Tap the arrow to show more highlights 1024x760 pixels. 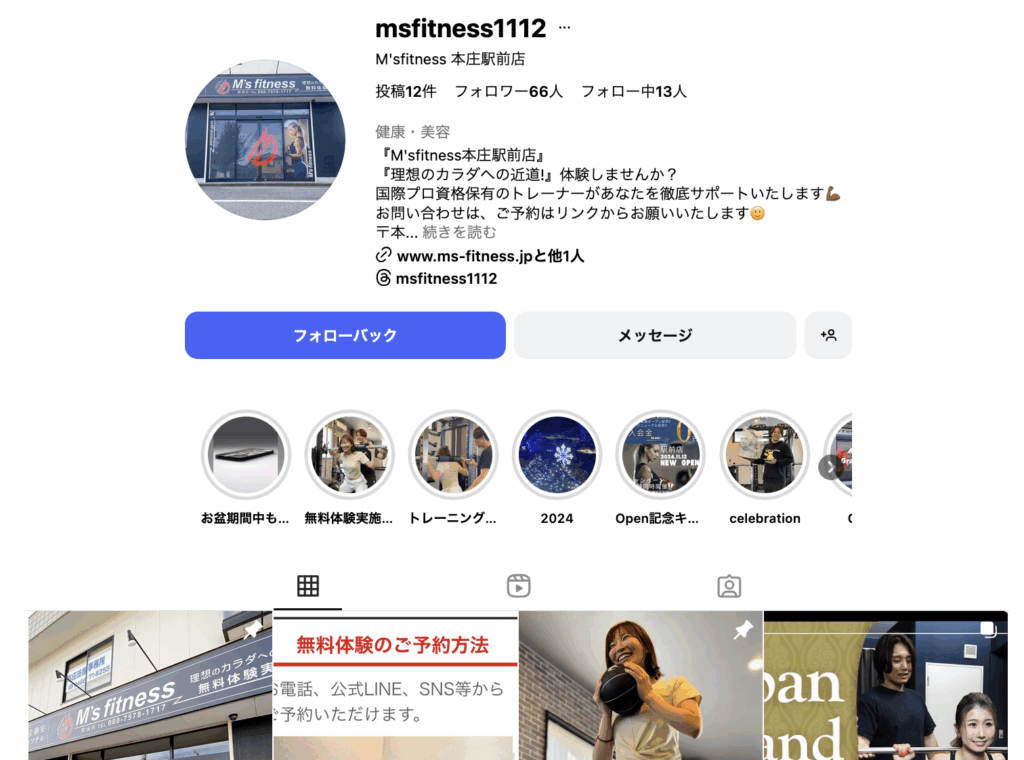(x=829, y=467)
